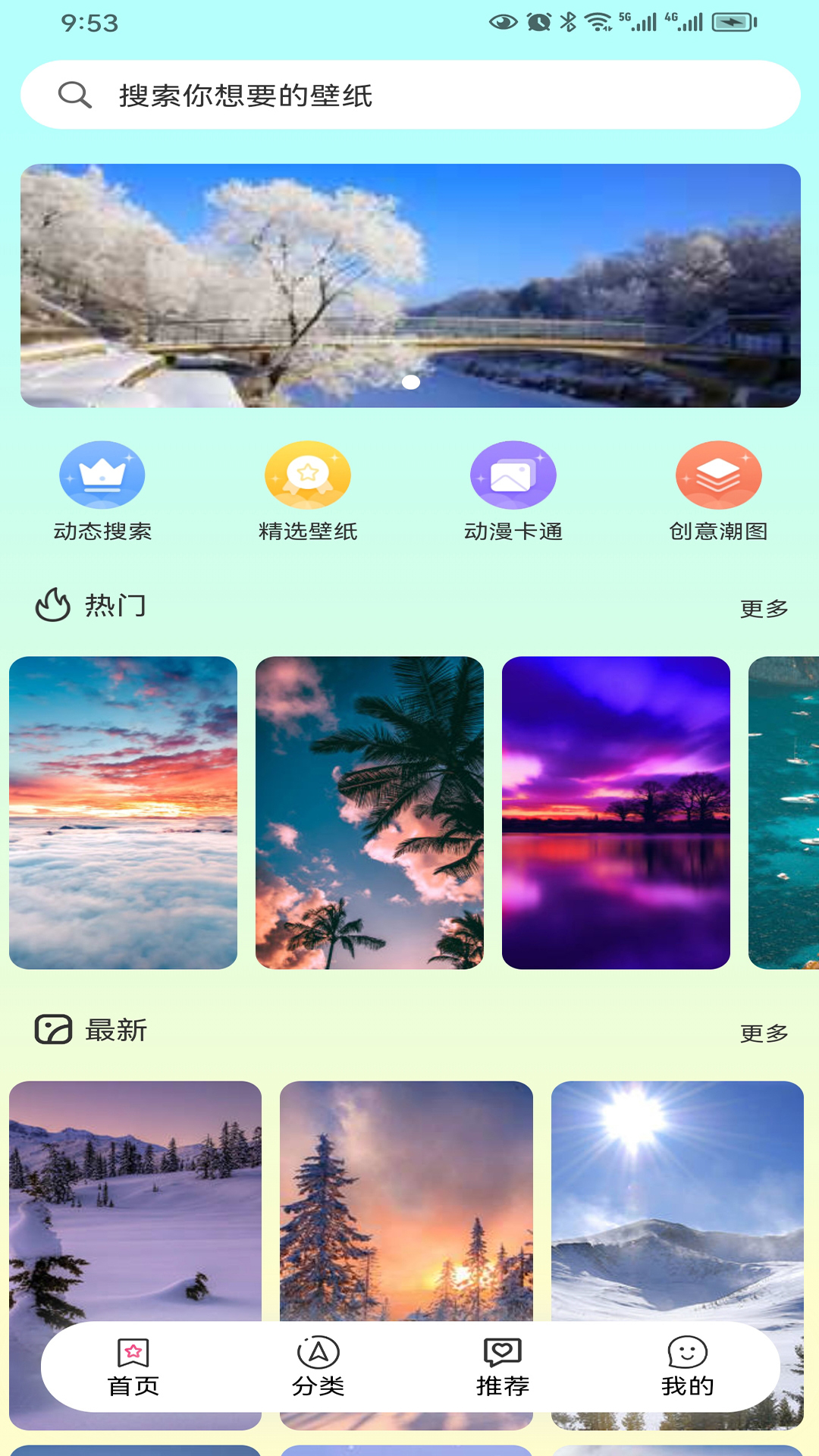Image resolution: width=819 pixels, height=1456 pixels.
Task: Tap 更多 next to 最新
Action: 764,1033
